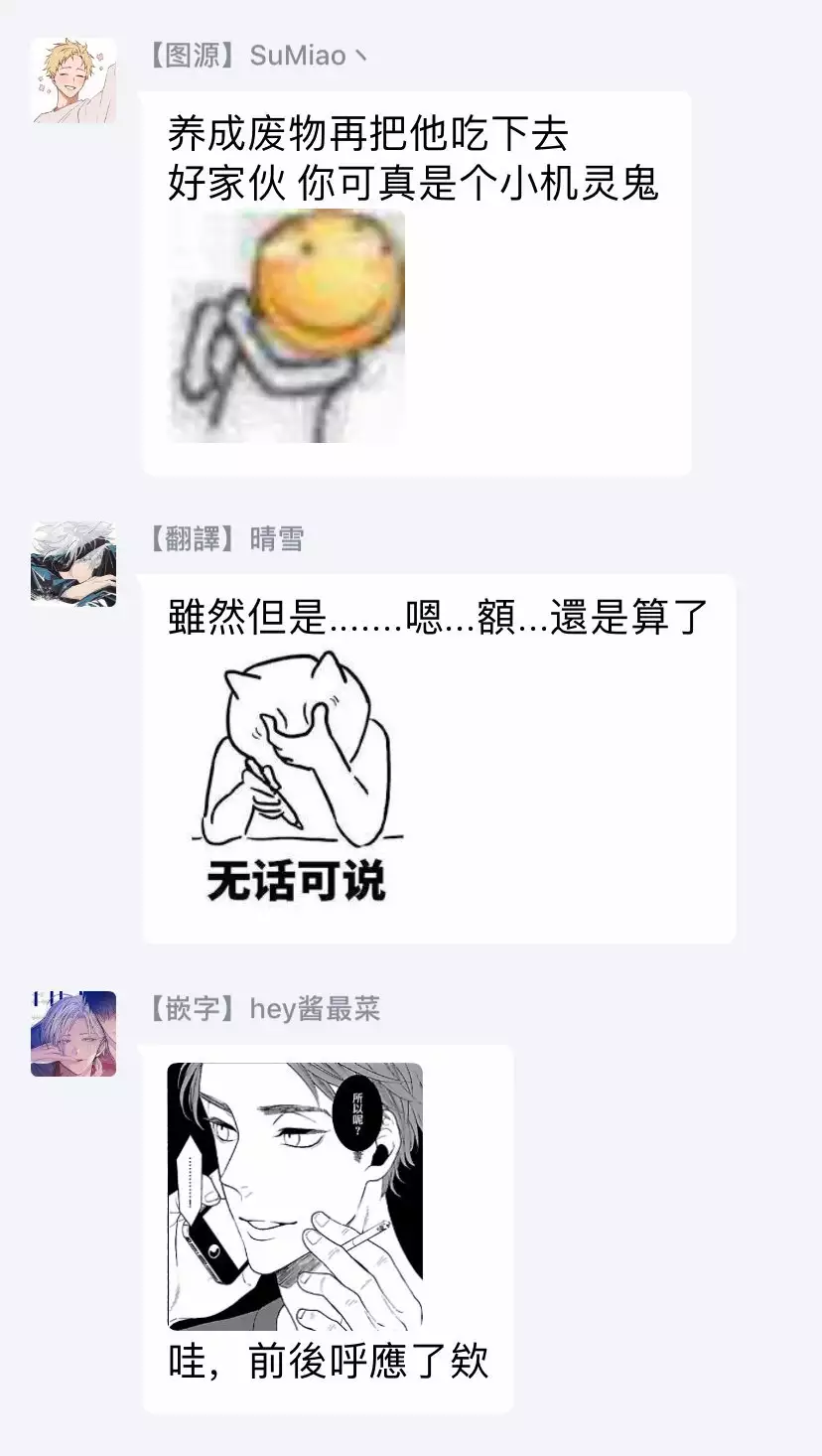The height and width of the screenshot is (1456, 822).
Task: View the smiley sticker image from SuMiao
Action: [286, 326]
